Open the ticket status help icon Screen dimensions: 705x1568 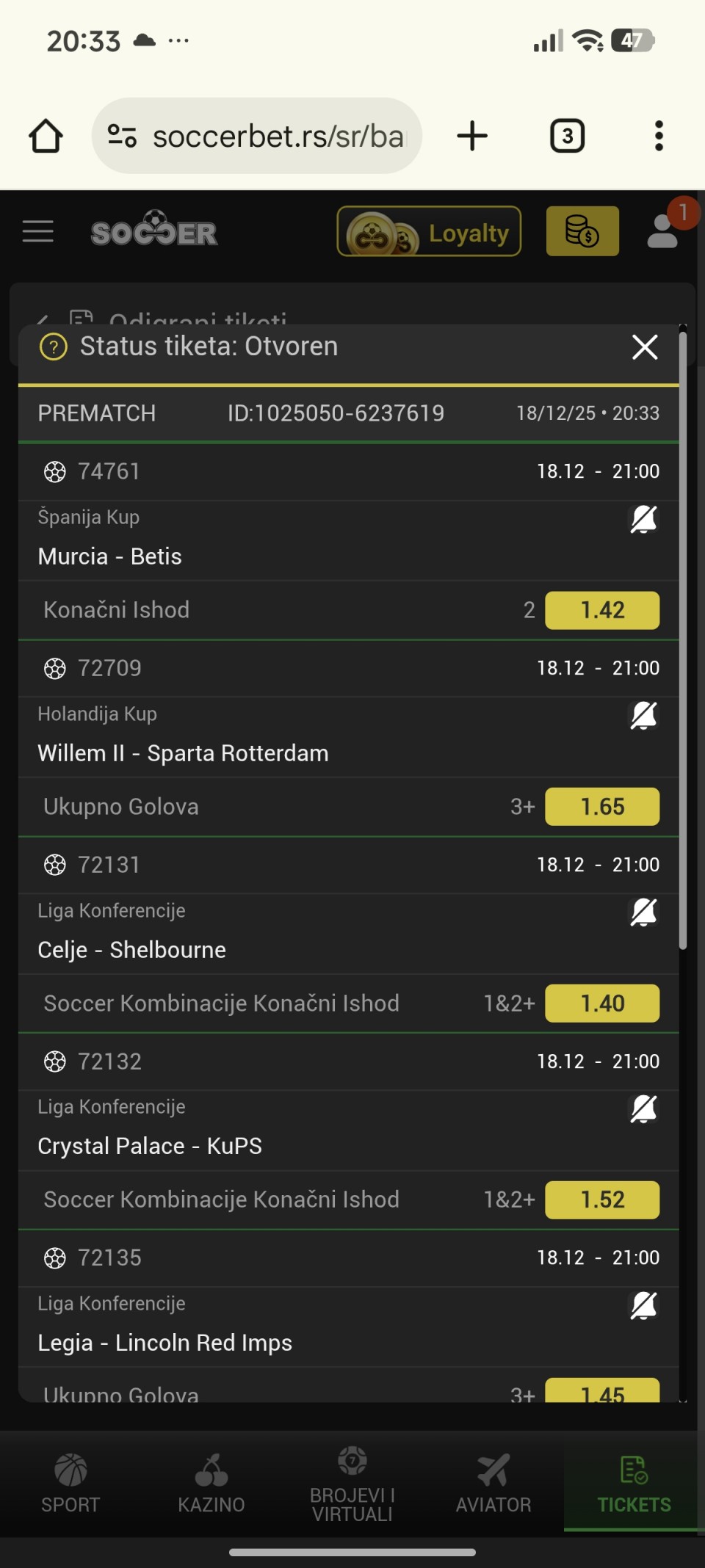click(54, 346)
